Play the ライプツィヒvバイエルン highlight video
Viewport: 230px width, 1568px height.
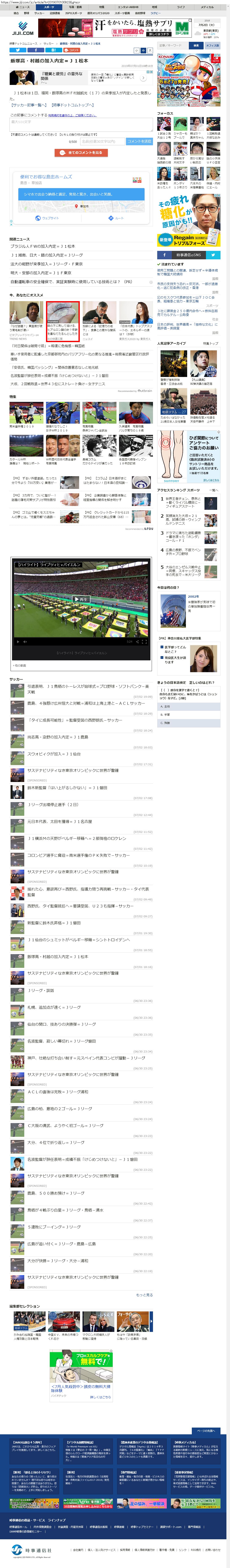pyautogui.click(x=81, y=600)
